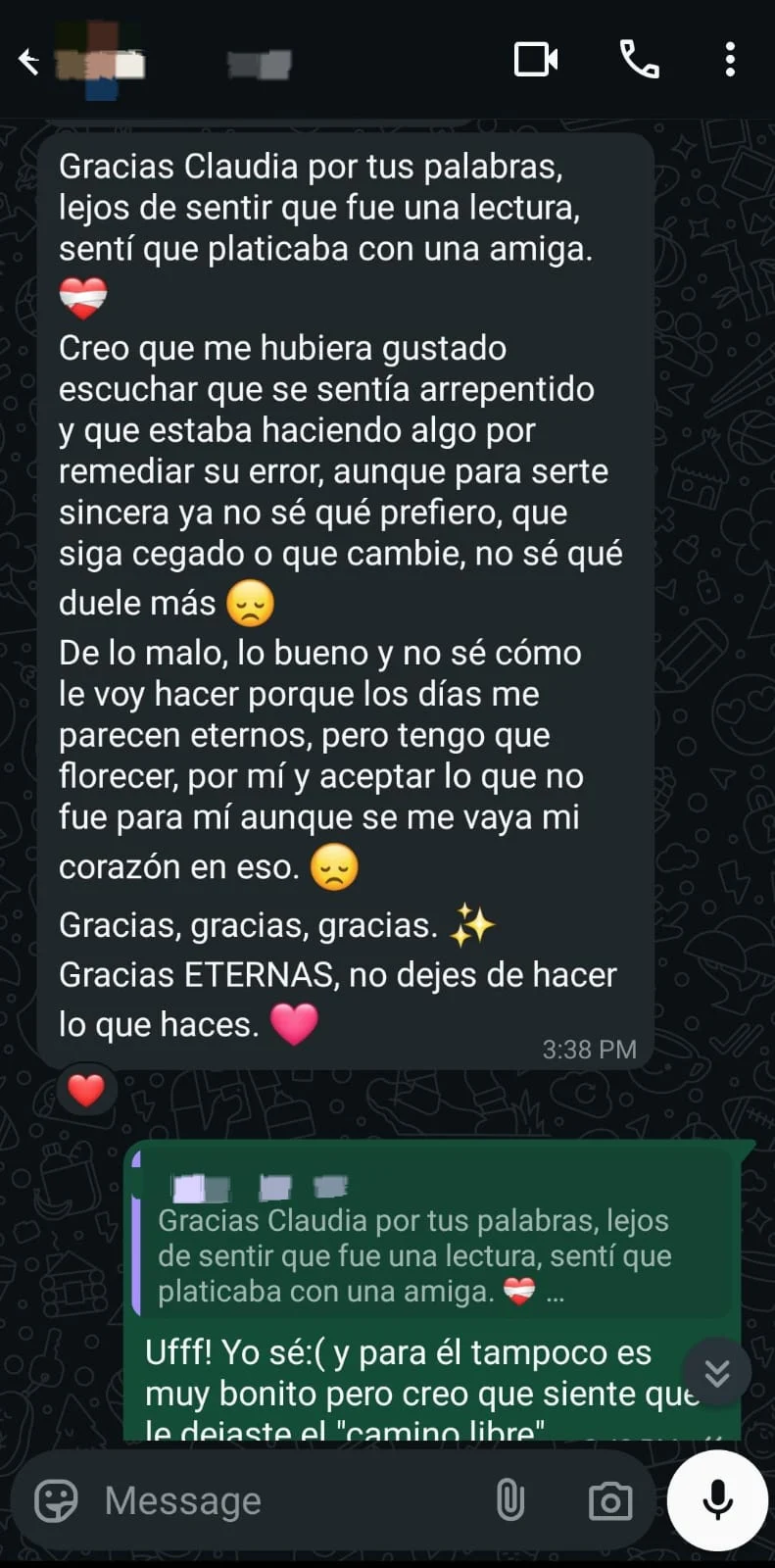Tap the microphone voice message button

tap(717, 1499)
